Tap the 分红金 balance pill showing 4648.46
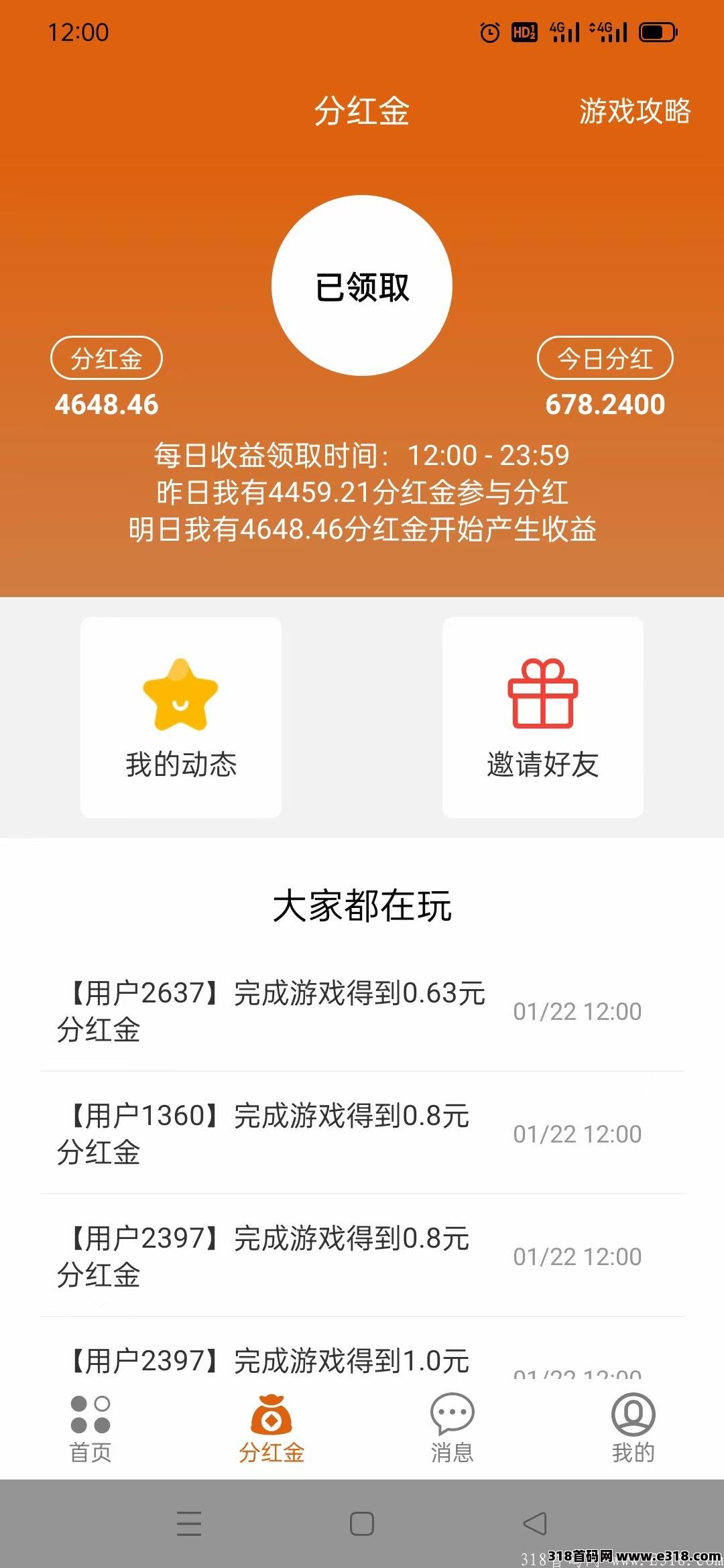Viewport: 724px width, 1568px height. (x=107, y=358)
